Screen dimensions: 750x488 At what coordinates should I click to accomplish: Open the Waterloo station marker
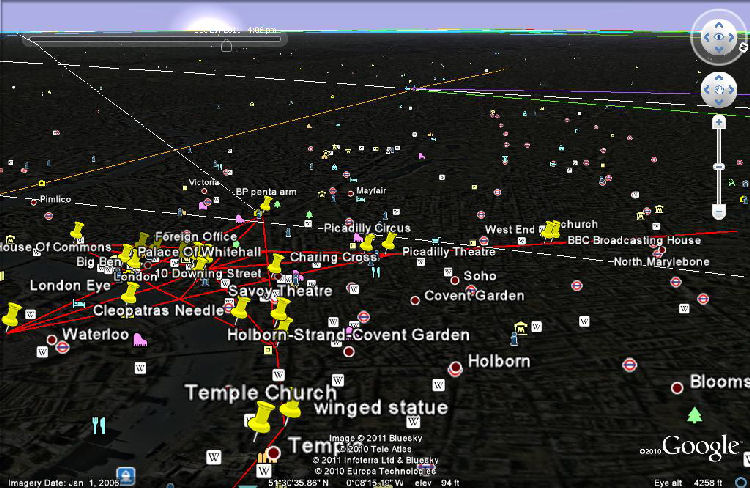[62, 347]
